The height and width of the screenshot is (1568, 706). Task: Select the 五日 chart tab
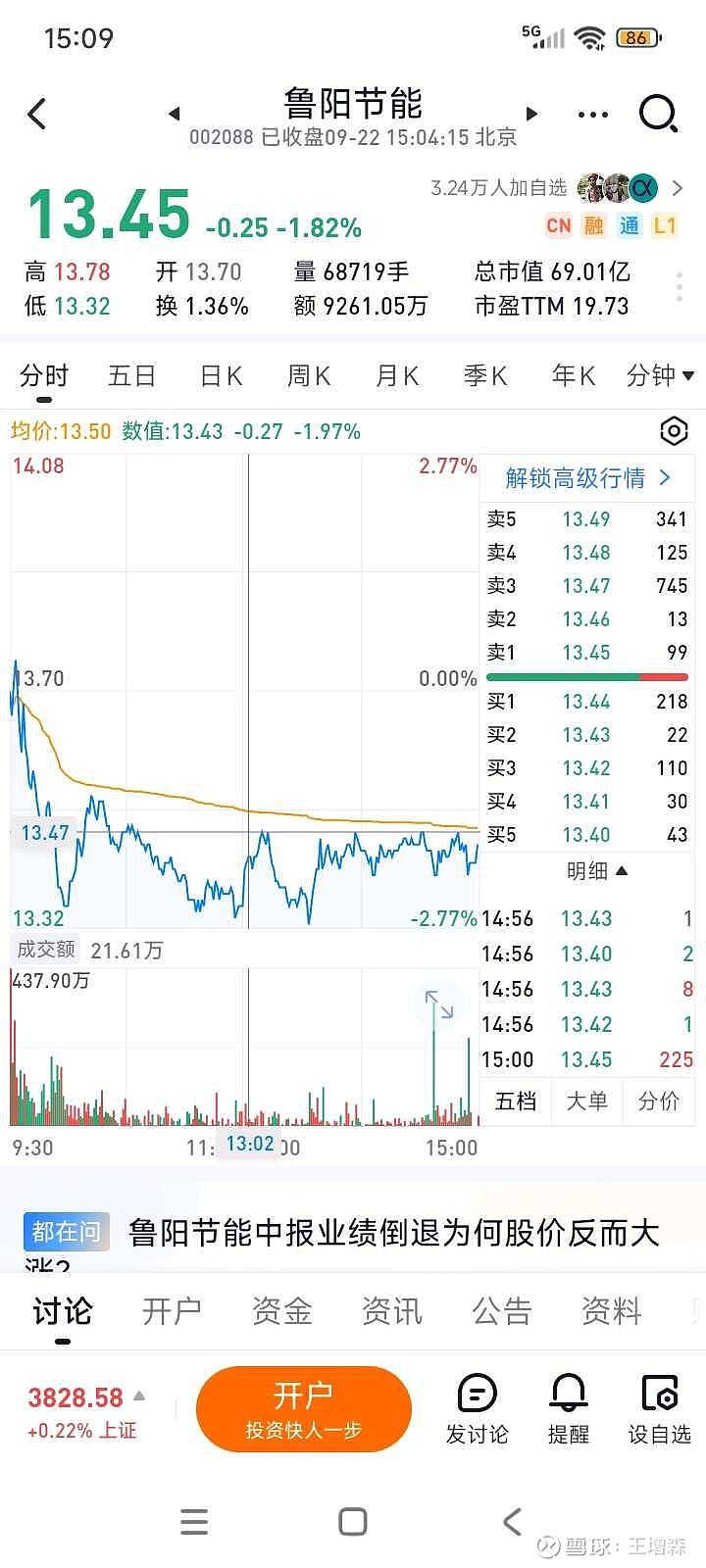[131, 376]
